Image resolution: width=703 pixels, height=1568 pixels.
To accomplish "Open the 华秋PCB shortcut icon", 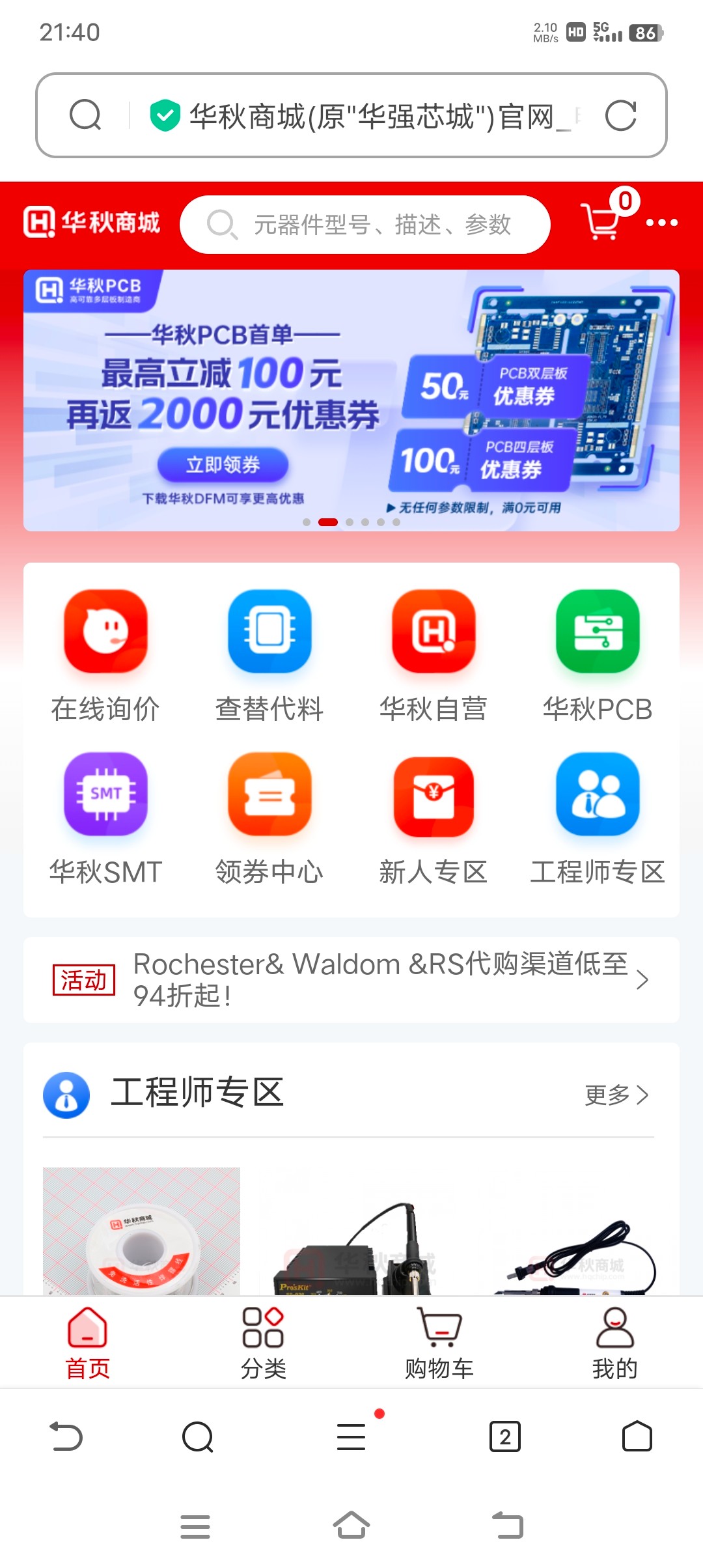I will pyautogui.click(x=598, y=656).
